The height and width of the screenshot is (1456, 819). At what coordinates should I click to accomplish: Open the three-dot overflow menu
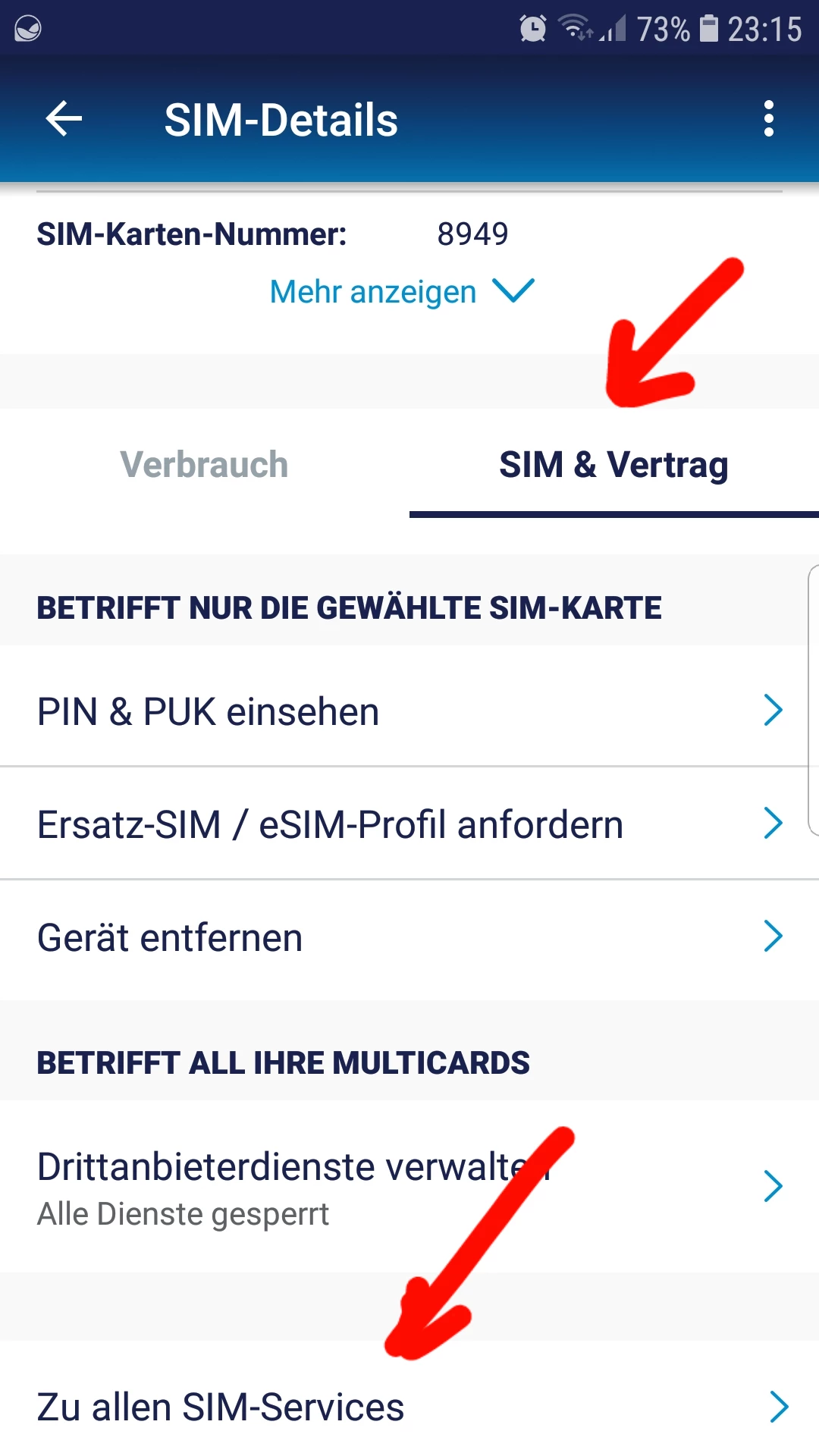[x=768, y=119]
